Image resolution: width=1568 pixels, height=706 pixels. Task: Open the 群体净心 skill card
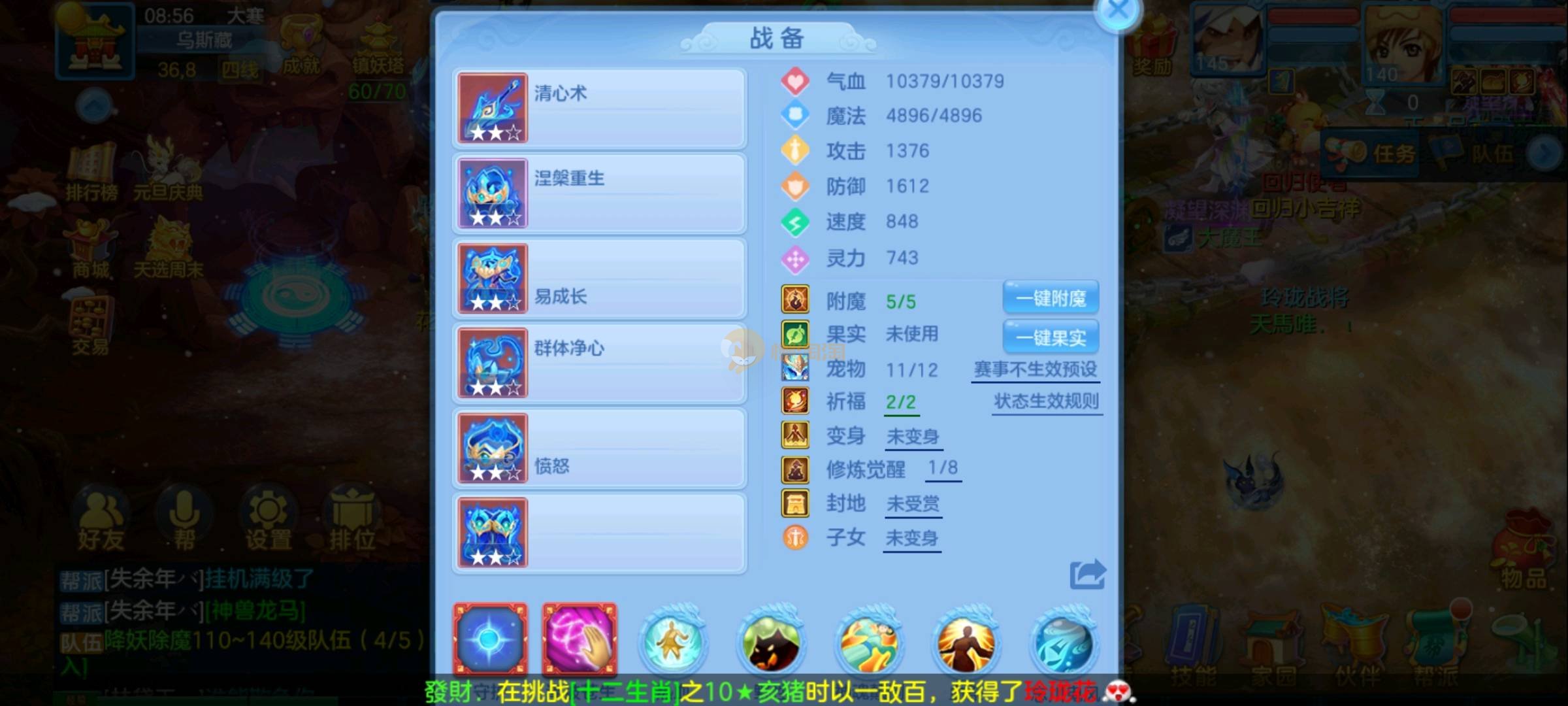pyautogui.click(x=599, y=363)
